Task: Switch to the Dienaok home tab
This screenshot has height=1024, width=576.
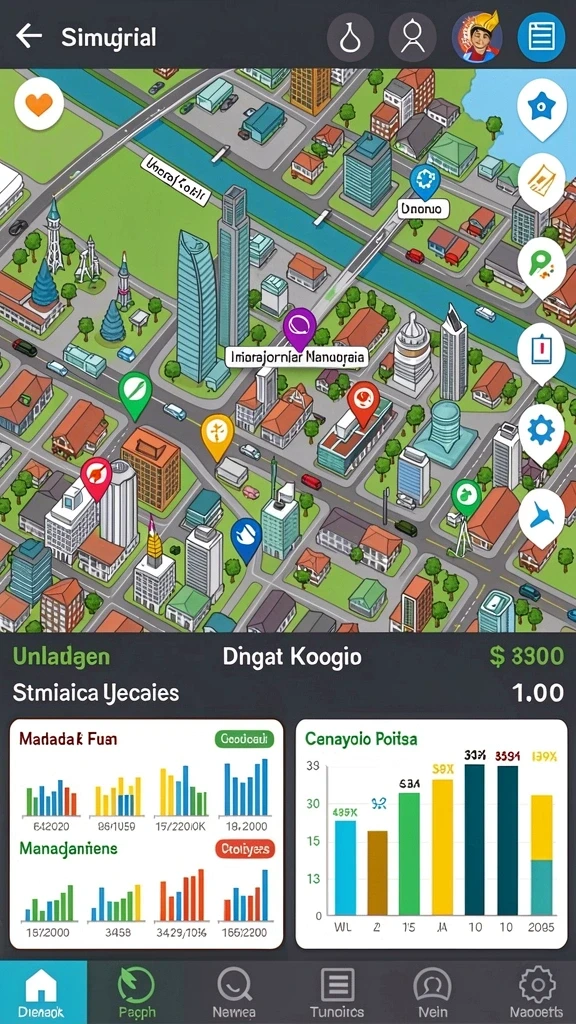Action: pyautogui.click(x=43, y=992)
